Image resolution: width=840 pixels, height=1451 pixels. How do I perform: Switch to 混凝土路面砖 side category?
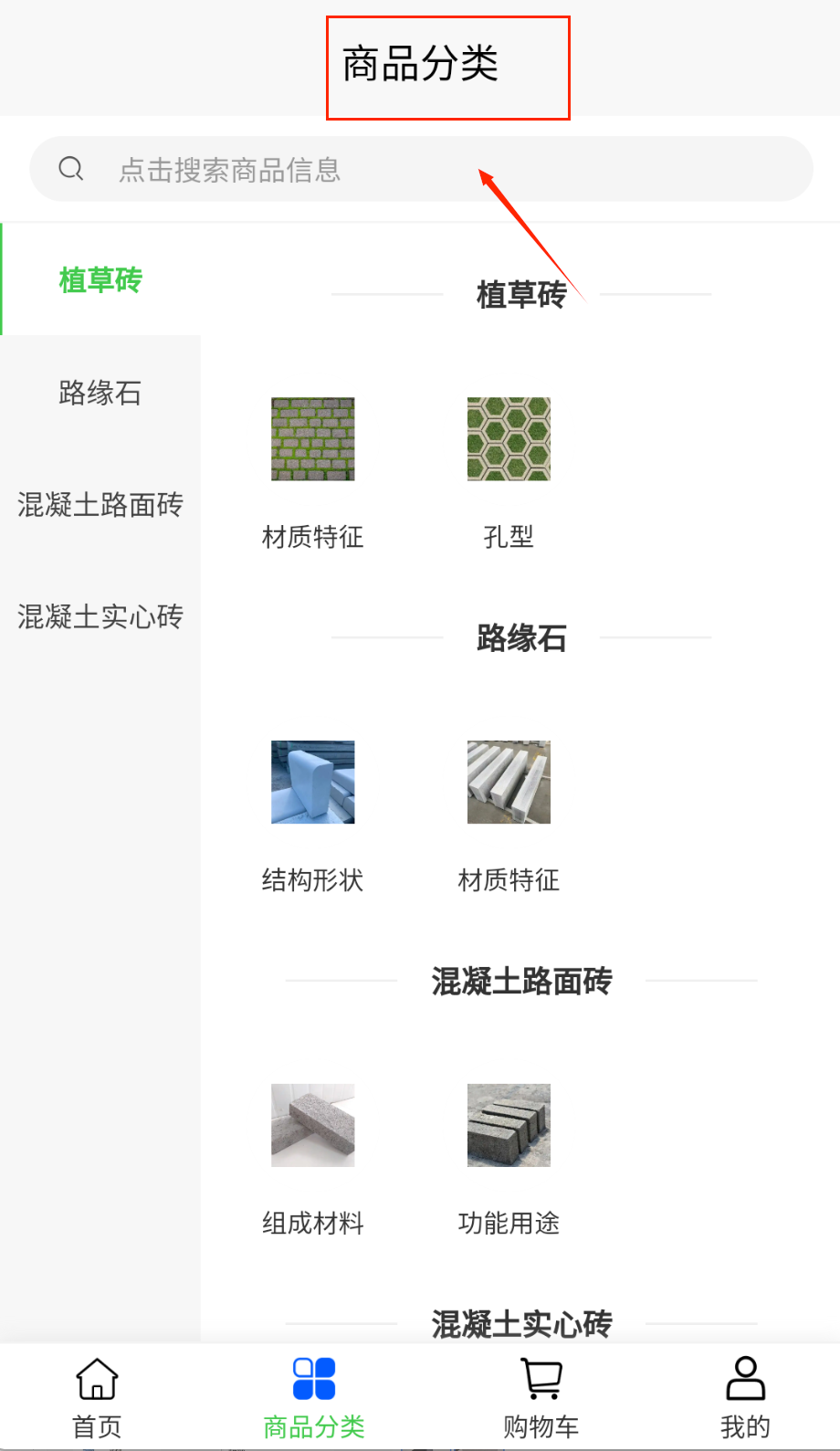[x=100, y=504]
